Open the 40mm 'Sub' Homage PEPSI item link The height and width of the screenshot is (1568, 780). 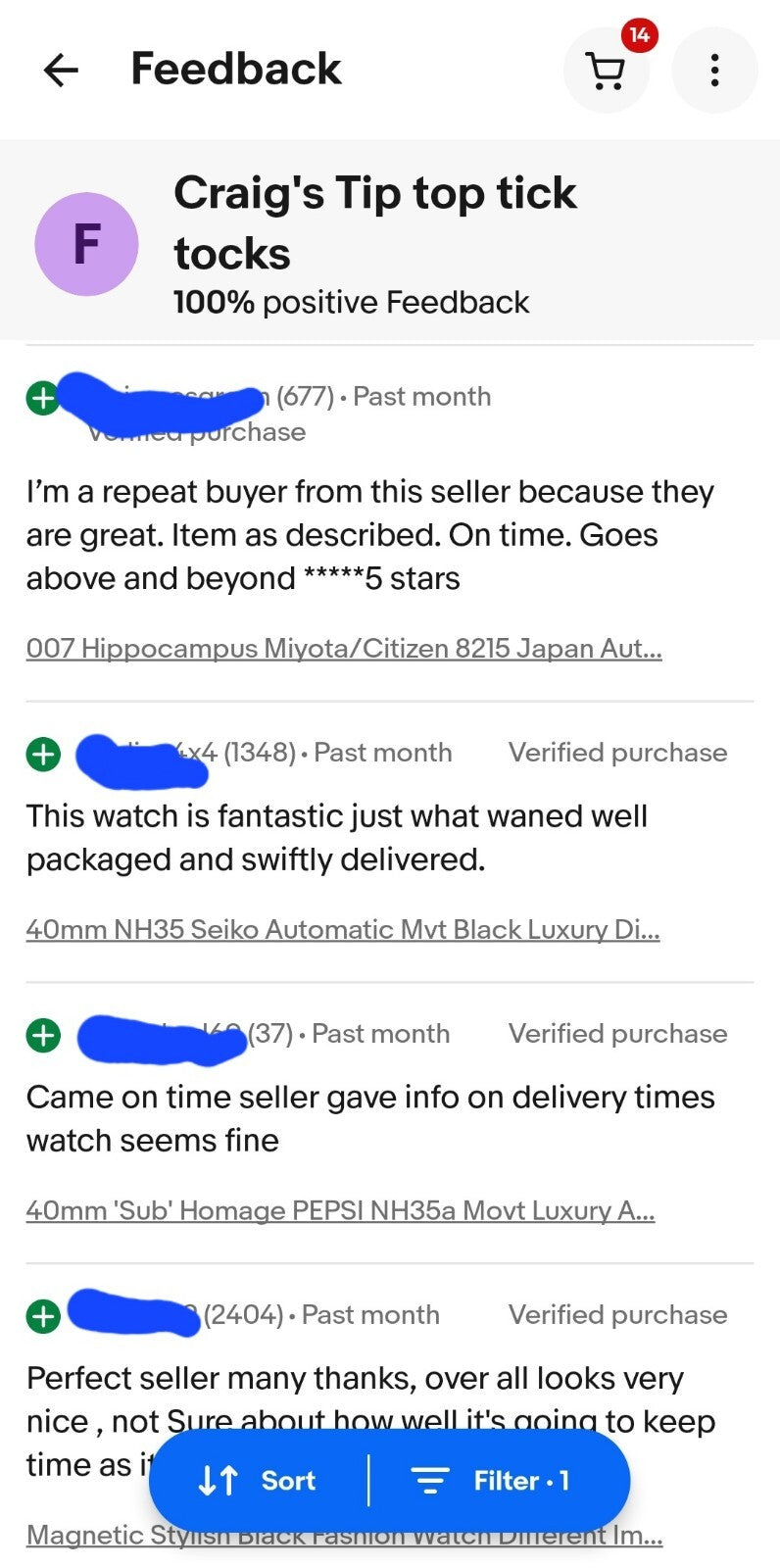(340, 1211)
